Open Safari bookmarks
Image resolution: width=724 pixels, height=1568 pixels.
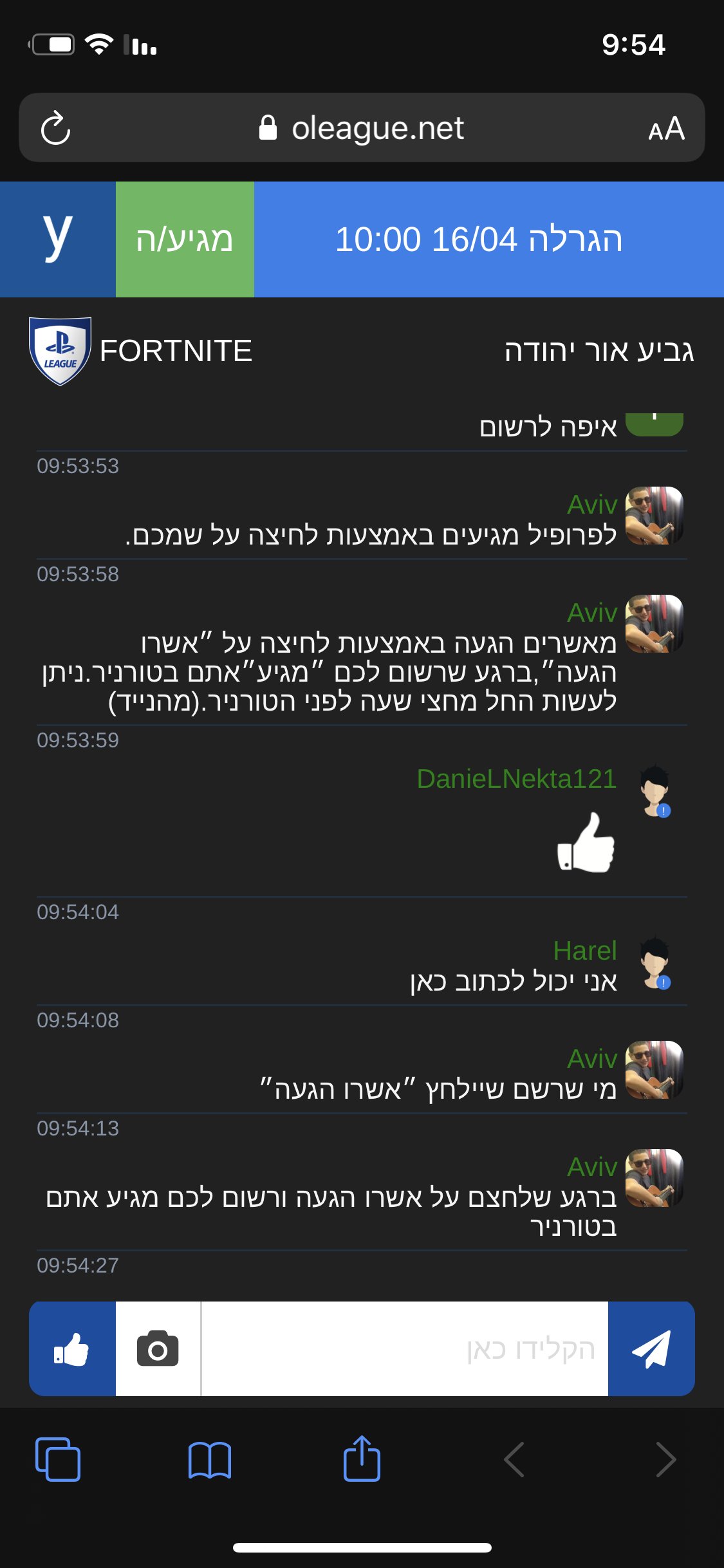210,1460
